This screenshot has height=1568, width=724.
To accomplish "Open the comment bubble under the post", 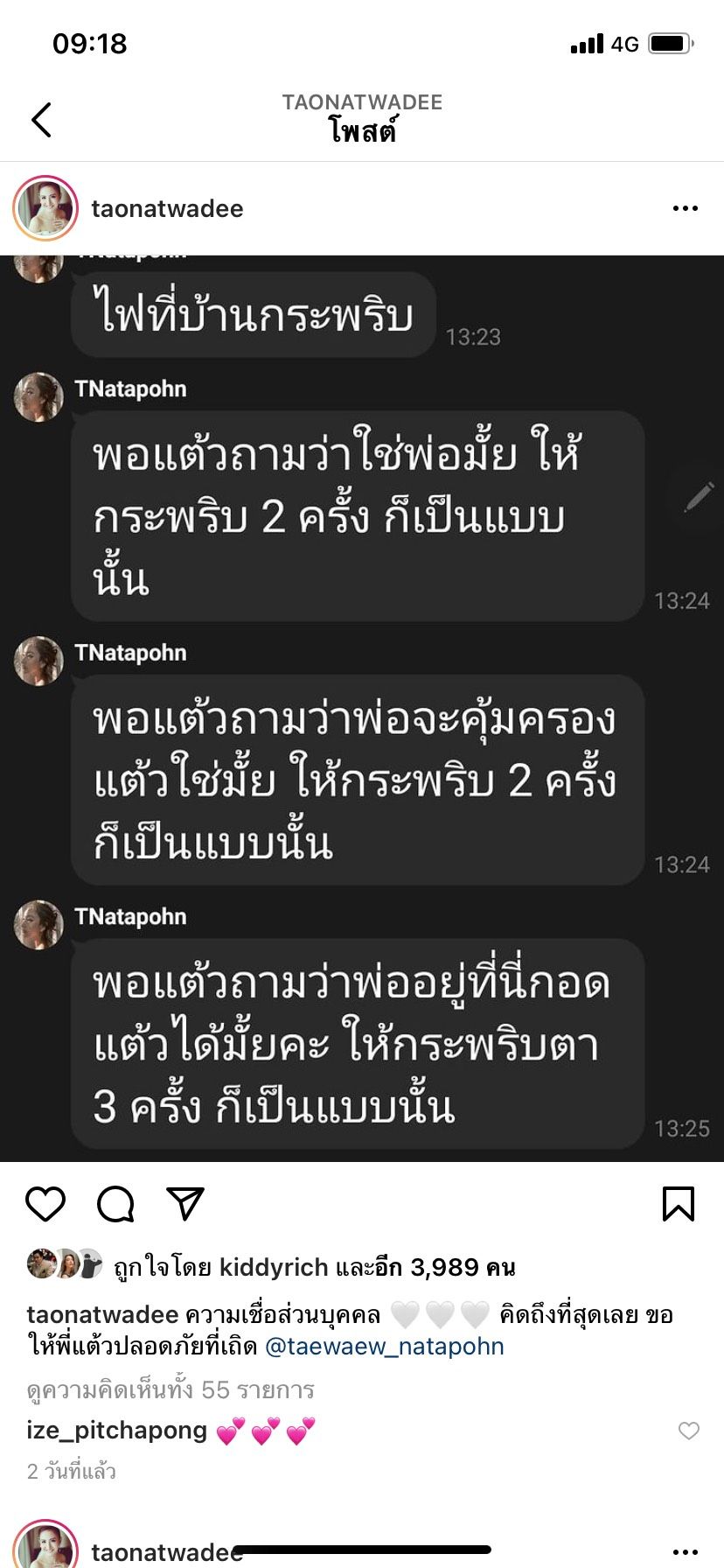I will [115, 1204].
